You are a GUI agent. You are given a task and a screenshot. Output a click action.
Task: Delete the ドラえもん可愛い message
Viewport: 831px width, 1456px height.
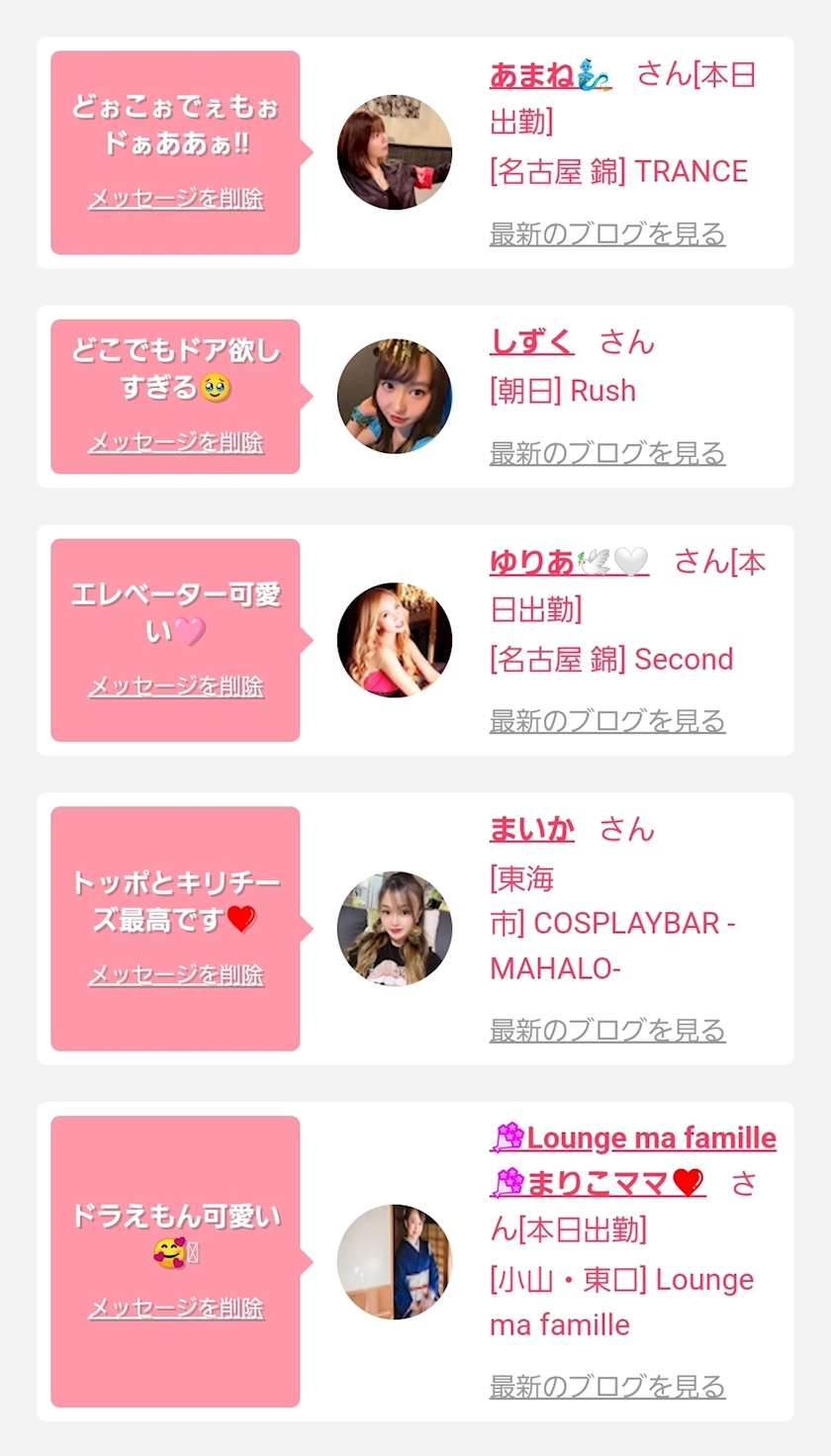pyautogui.click(x=176, y=1309)
